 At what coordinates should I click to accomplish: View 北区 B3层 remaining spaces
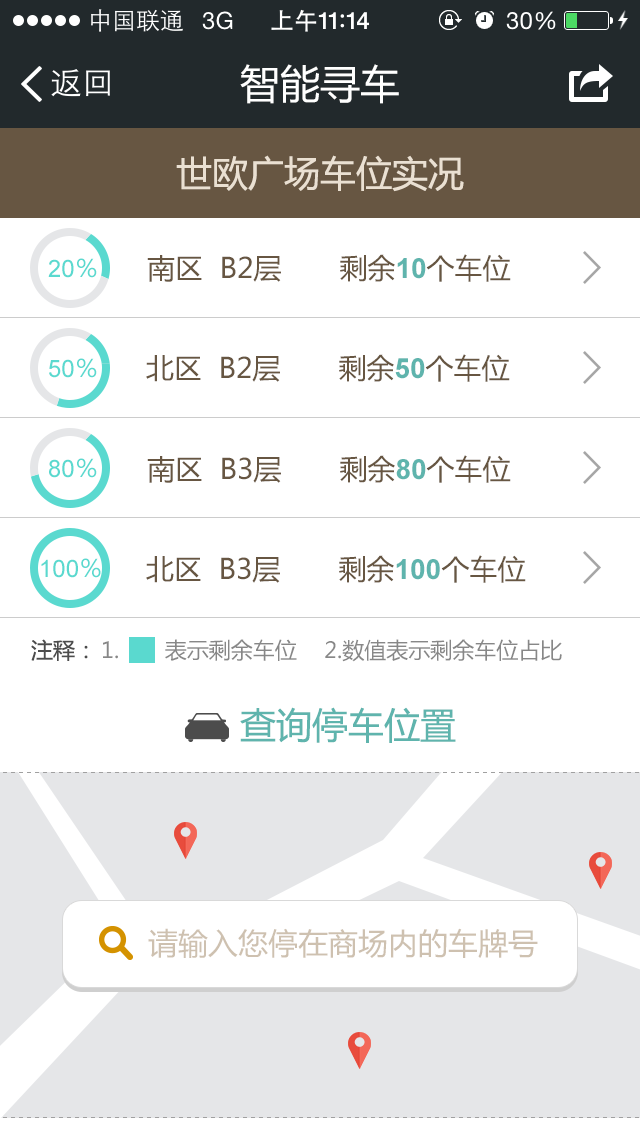320,568
